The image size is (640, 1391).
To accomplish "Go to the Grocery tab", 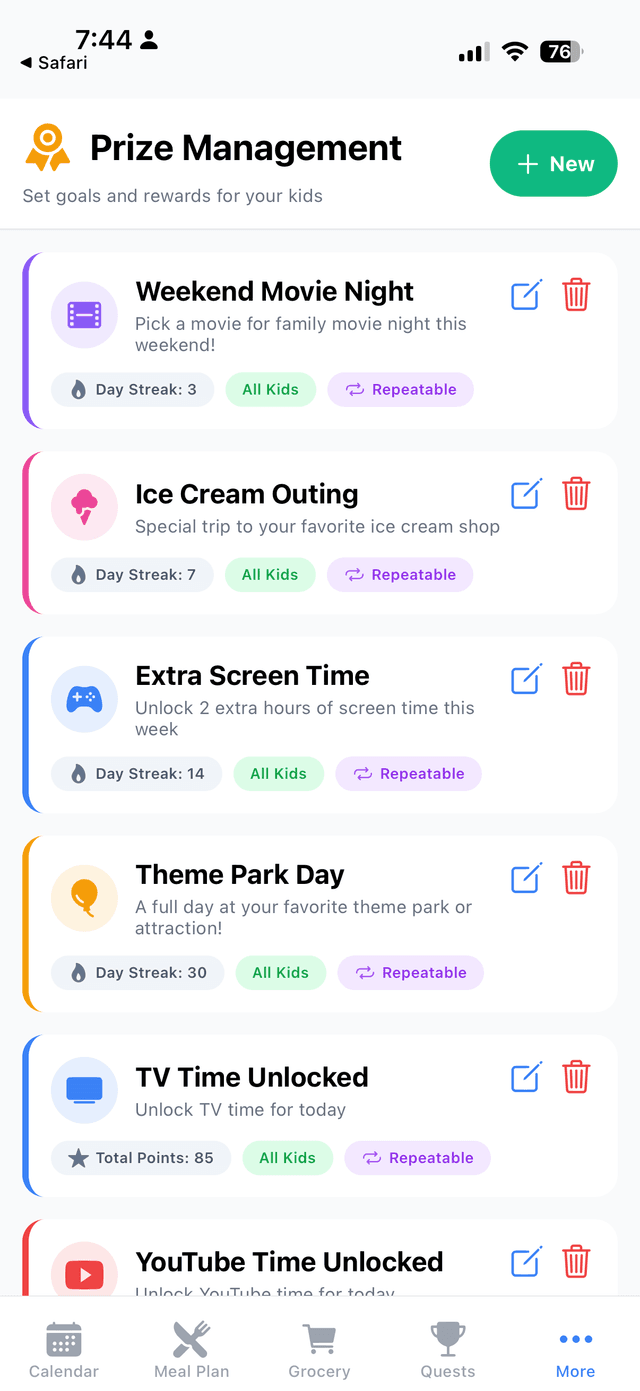I will [319, 1349].
